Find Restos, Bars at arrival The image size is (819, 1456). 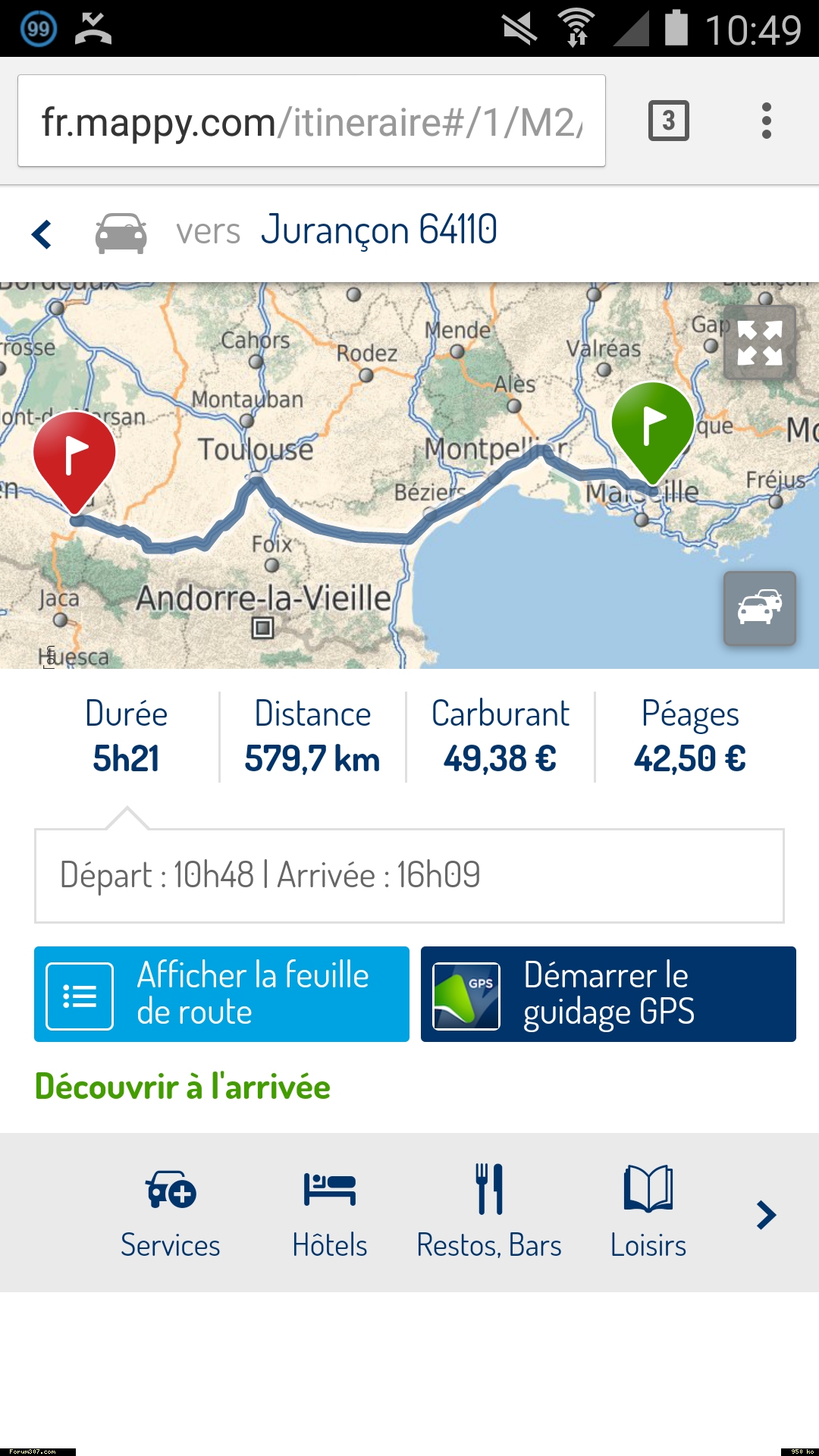pyautogui.click(x=489, y=1213)
